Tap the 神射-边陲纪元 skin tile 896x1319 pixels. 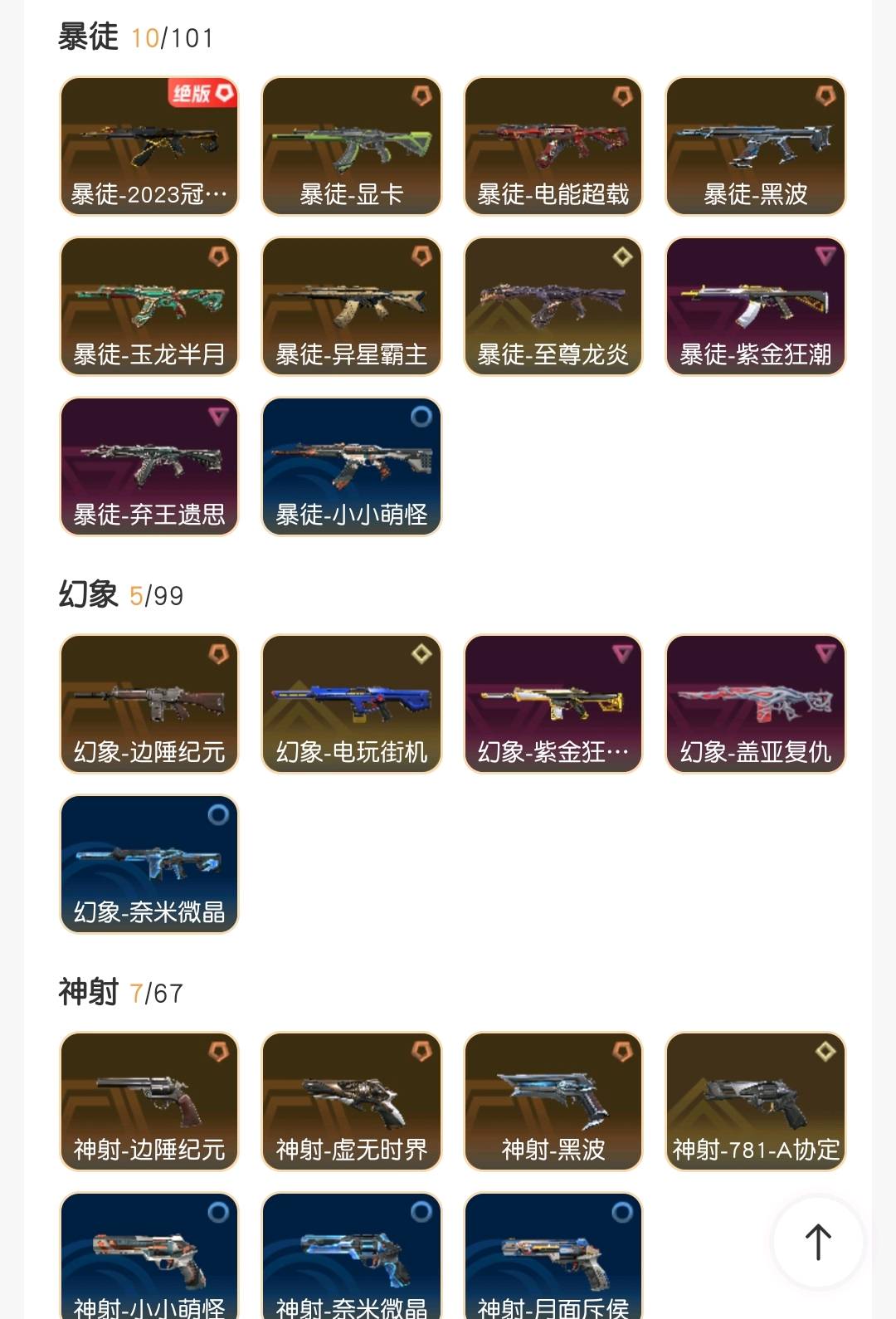pyautogui.click(x=149, y=1102)
